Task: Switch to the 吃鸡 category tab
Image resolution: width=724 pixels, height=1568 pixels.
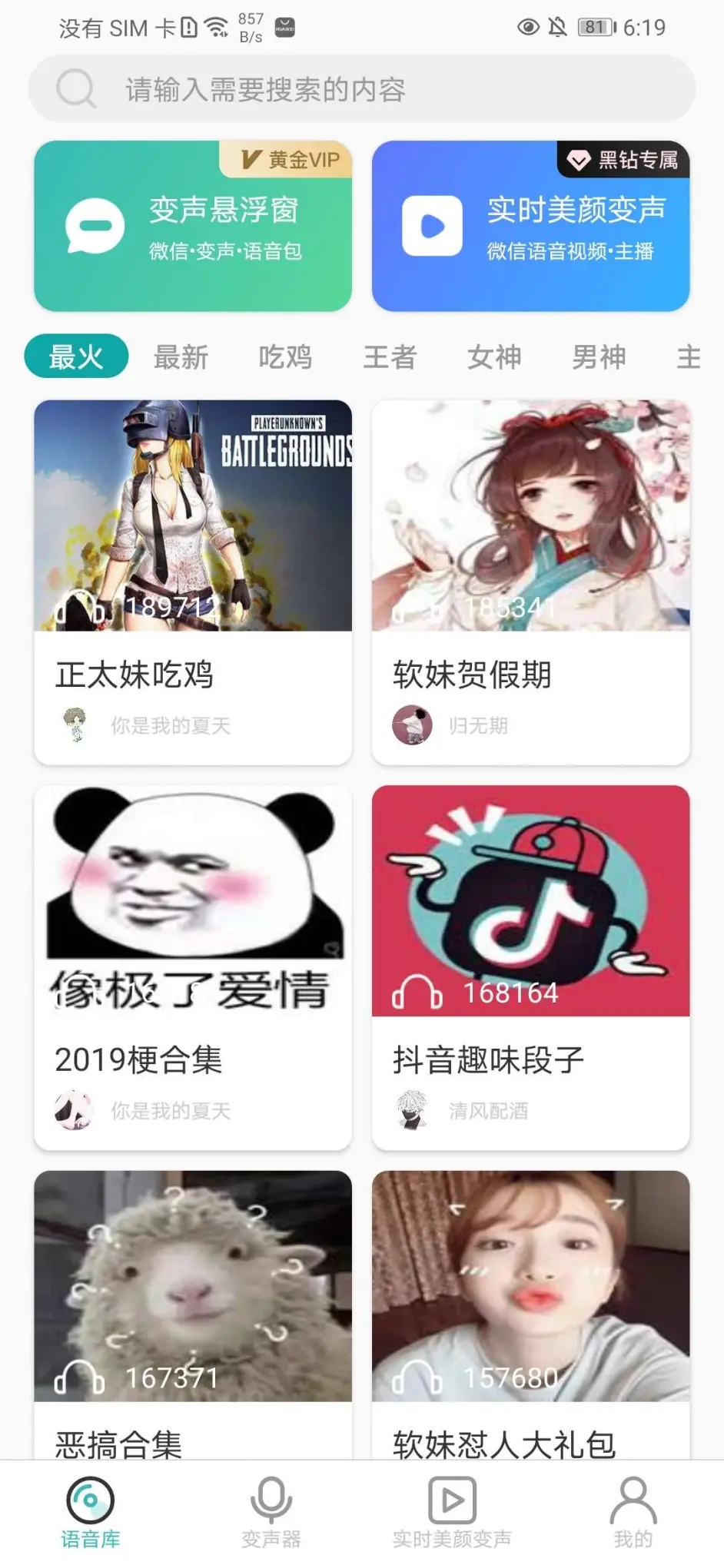Action: [285, 356]
